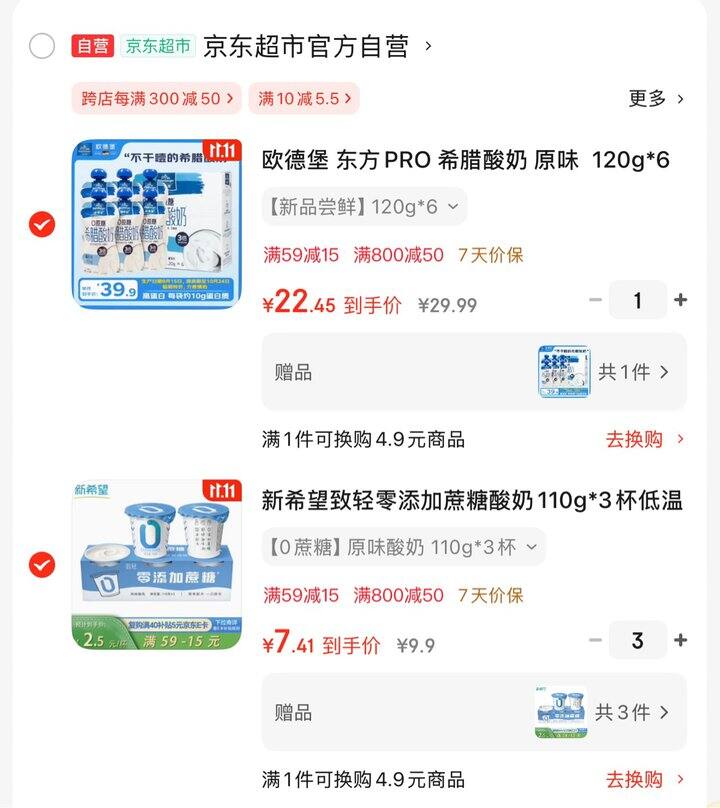Click the plus icon for 欧德堡 yogurt quantity

(679, 299)
